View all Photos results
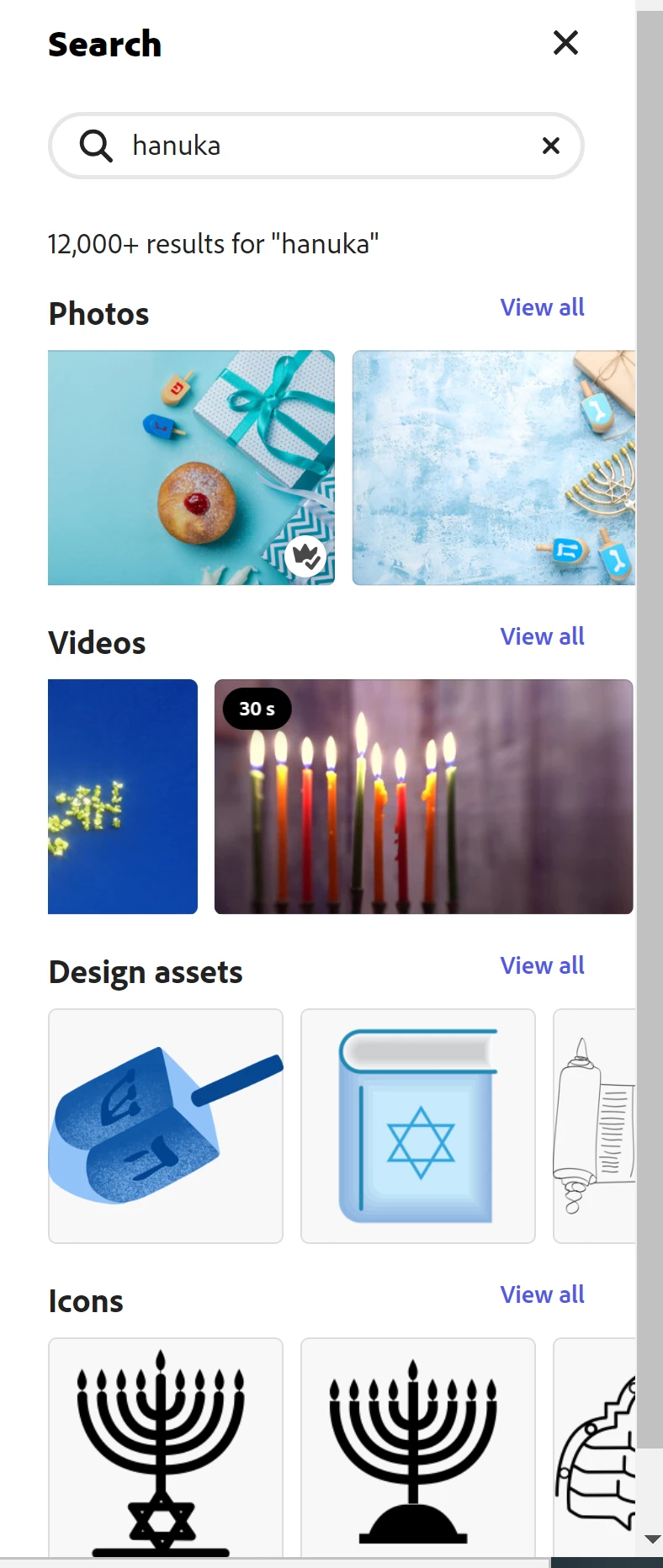This screenshot has height=1568, width=663. tap(542, 308)
